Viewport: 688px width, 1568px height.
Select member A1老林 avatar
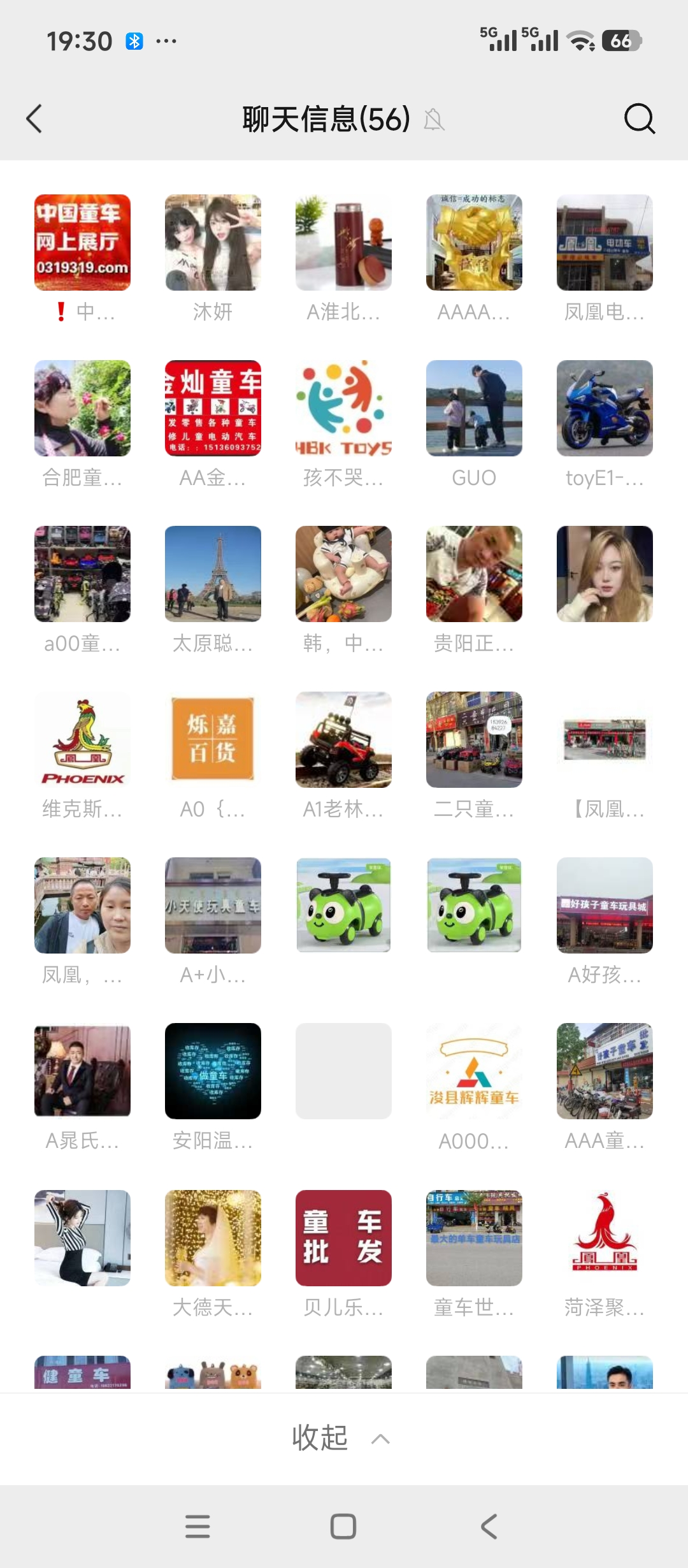point(343,740)
